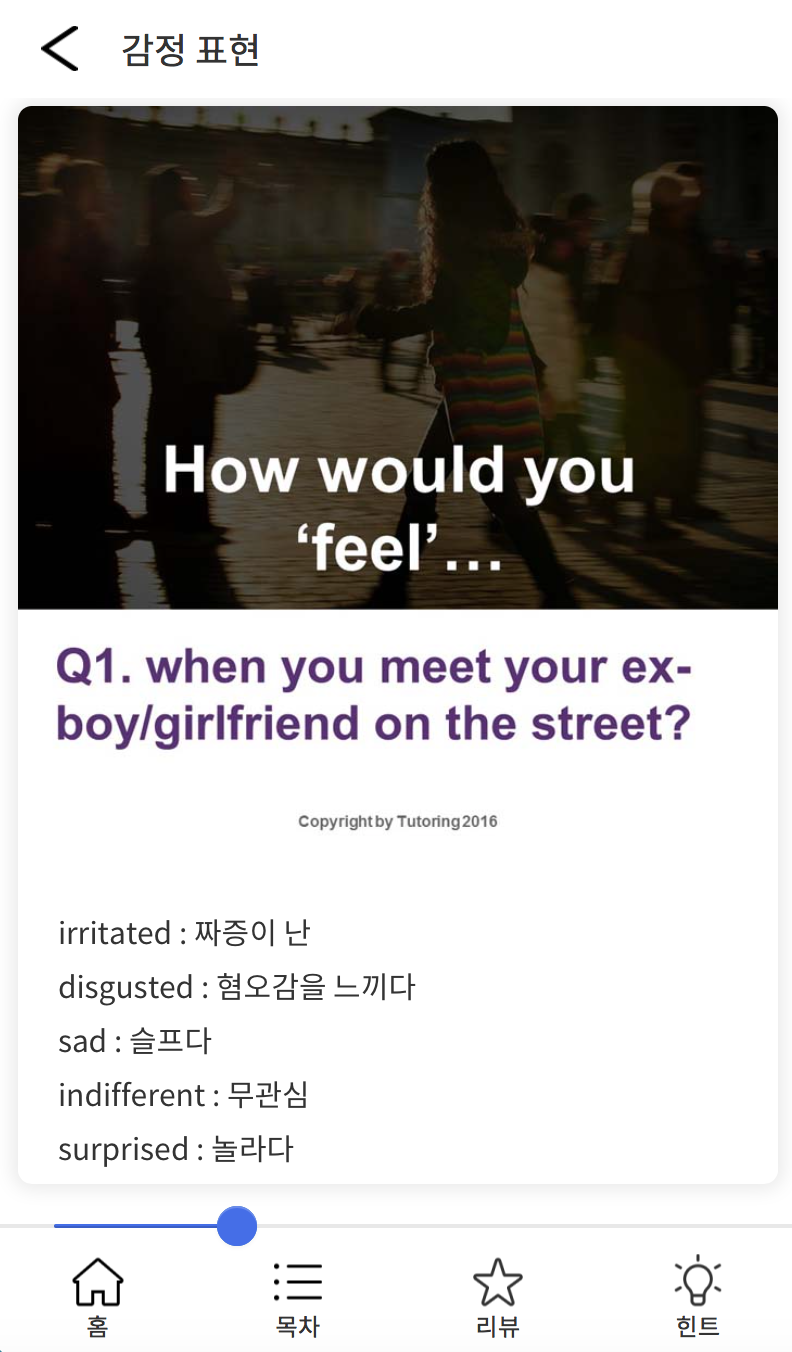The width and height of the screenshot is (792, 1352).
Task: Open the 목차 table of contents
Action: tap(297, 1296)
